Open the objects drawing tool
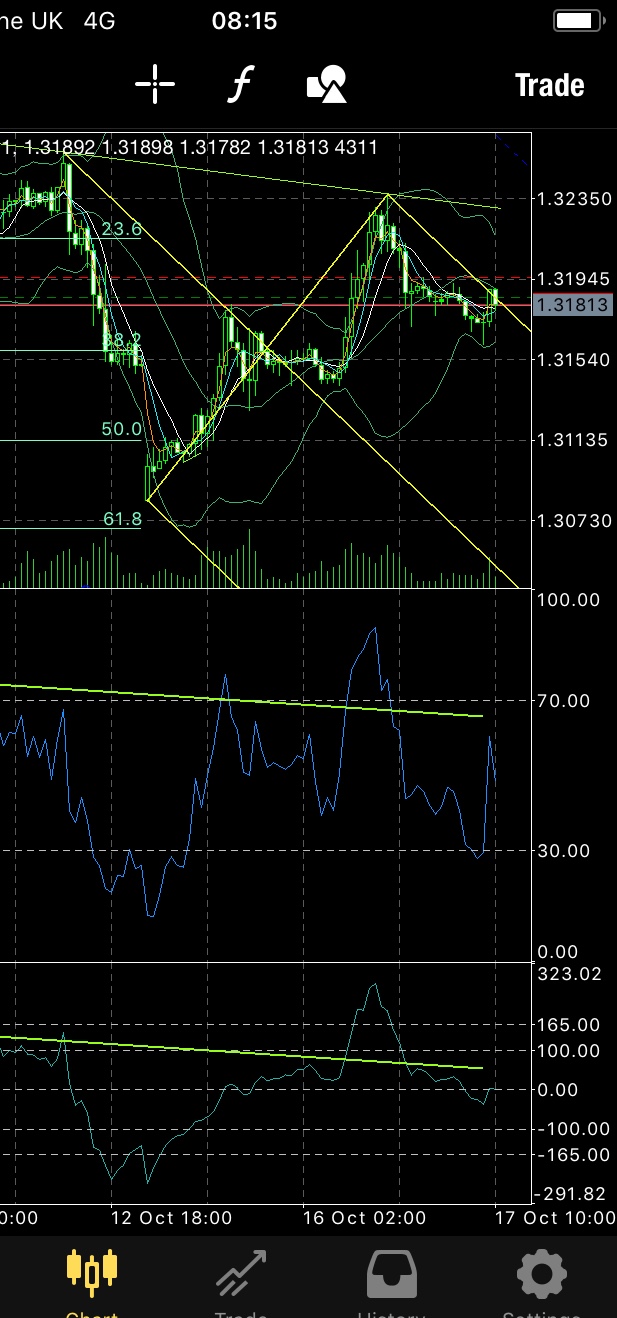 pyautogui.click(x=327, y=85)
